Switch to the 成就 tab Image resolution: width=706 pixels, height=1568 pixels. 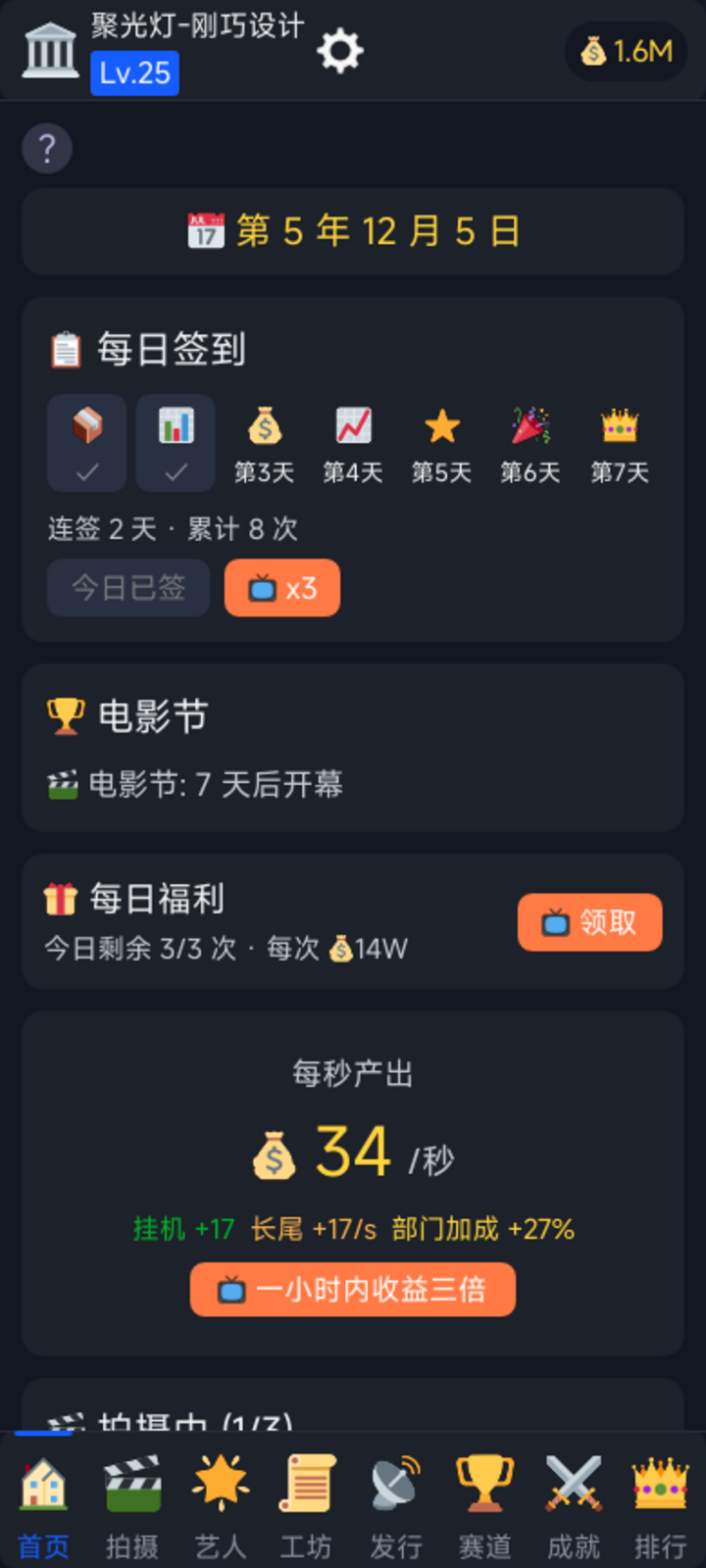[573, 1505]
